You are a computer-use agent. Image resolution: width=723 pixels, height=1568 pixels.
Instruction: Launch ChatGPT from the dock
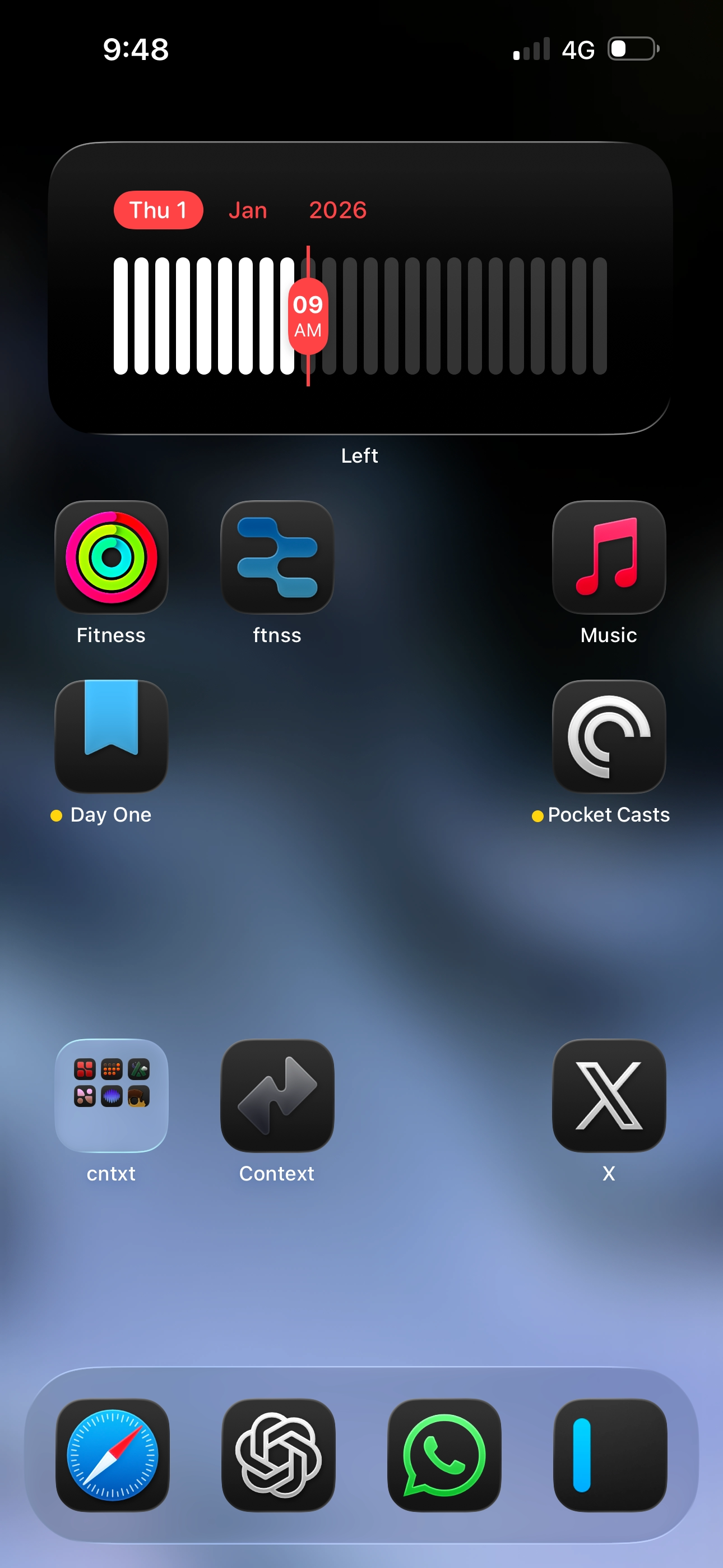(278, 1454)
